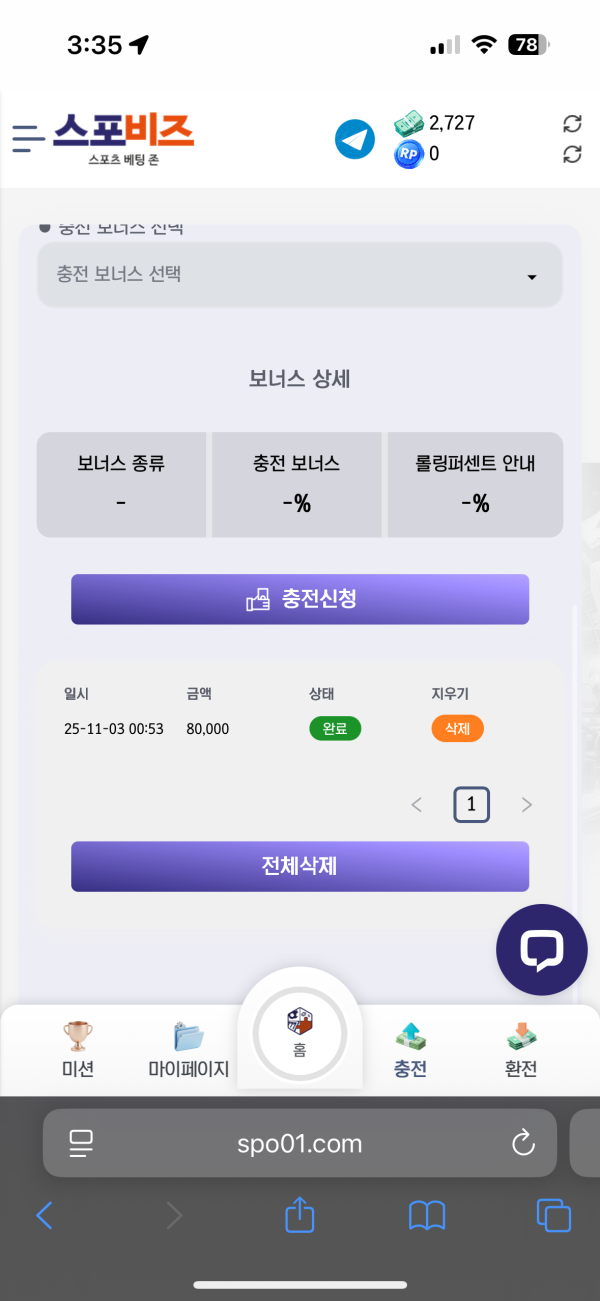Open the live chat bubble
The width and height of the screenshot is (600, 1301).
[x=542, y=950]
